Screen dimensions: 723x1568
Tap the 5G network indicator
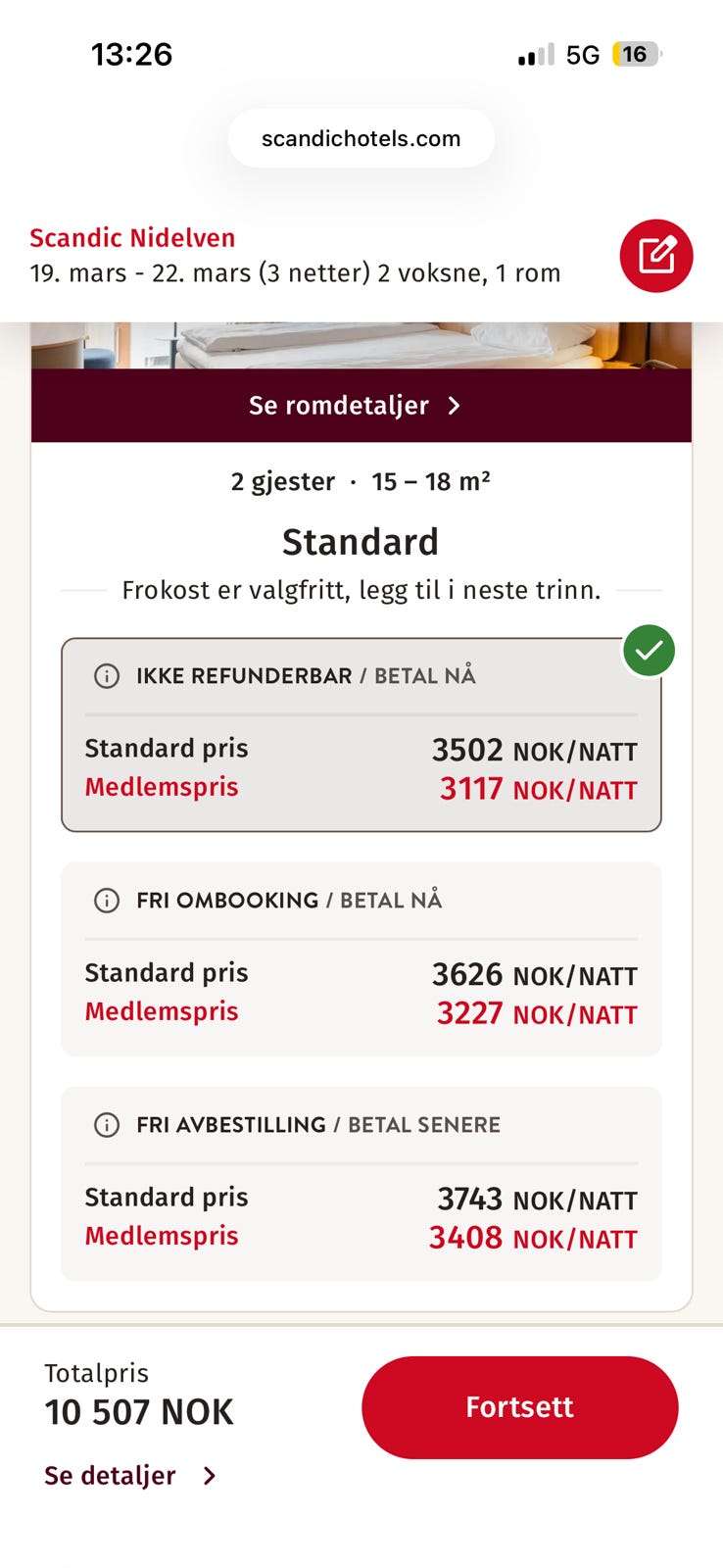(x=582, y=54)
